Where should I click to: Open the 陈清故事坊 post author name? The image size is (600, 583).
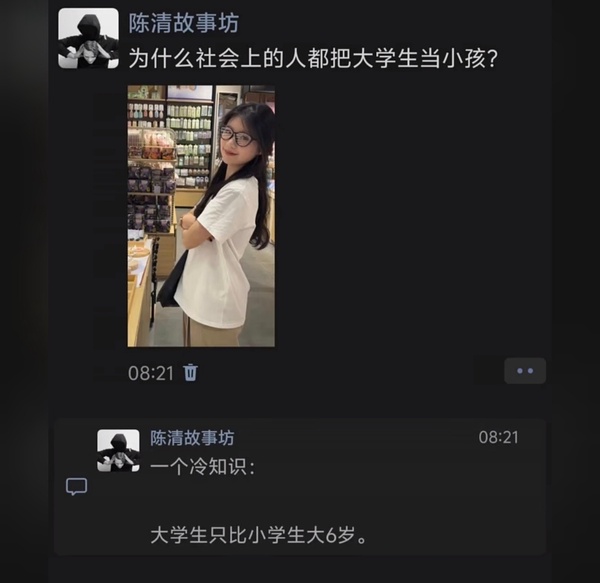coord(184,23)
